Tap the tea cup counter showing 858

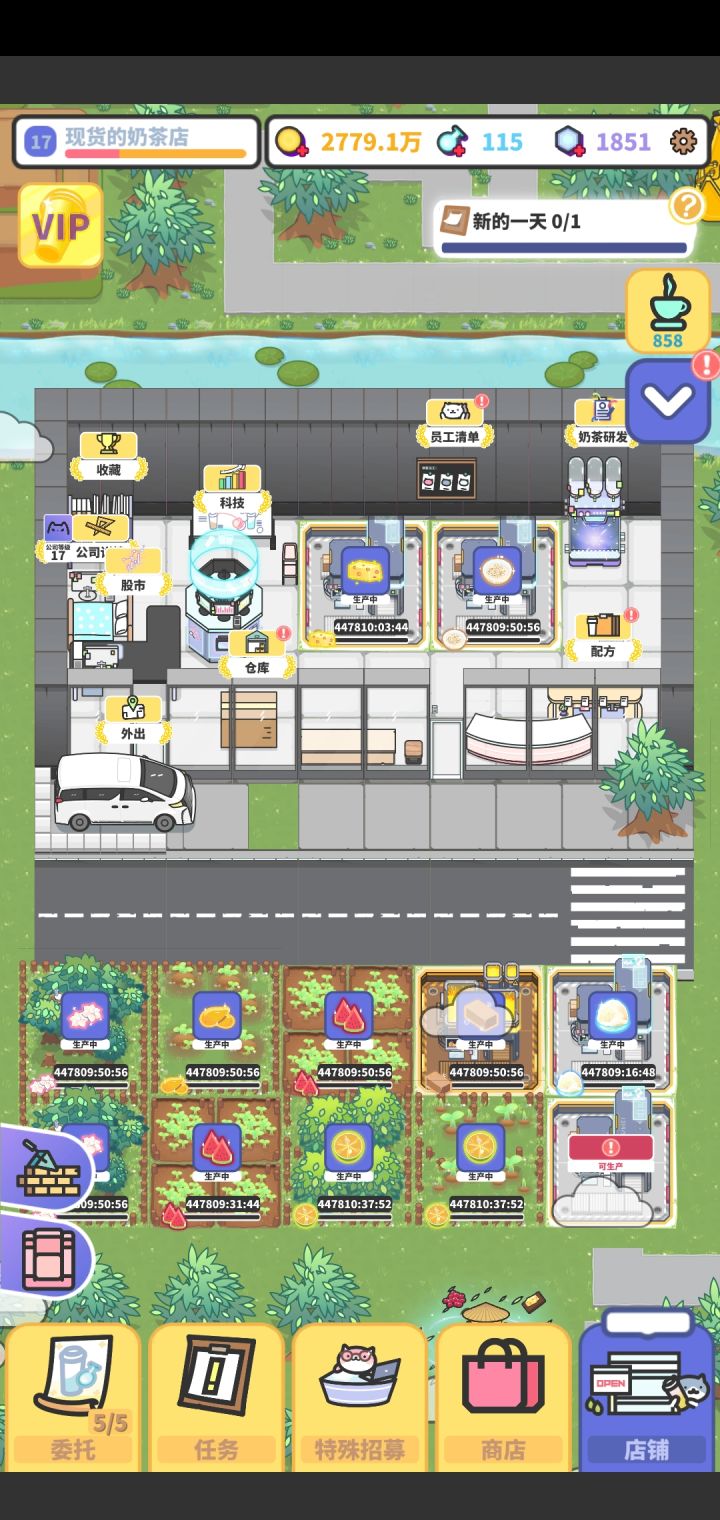[668, 308]
